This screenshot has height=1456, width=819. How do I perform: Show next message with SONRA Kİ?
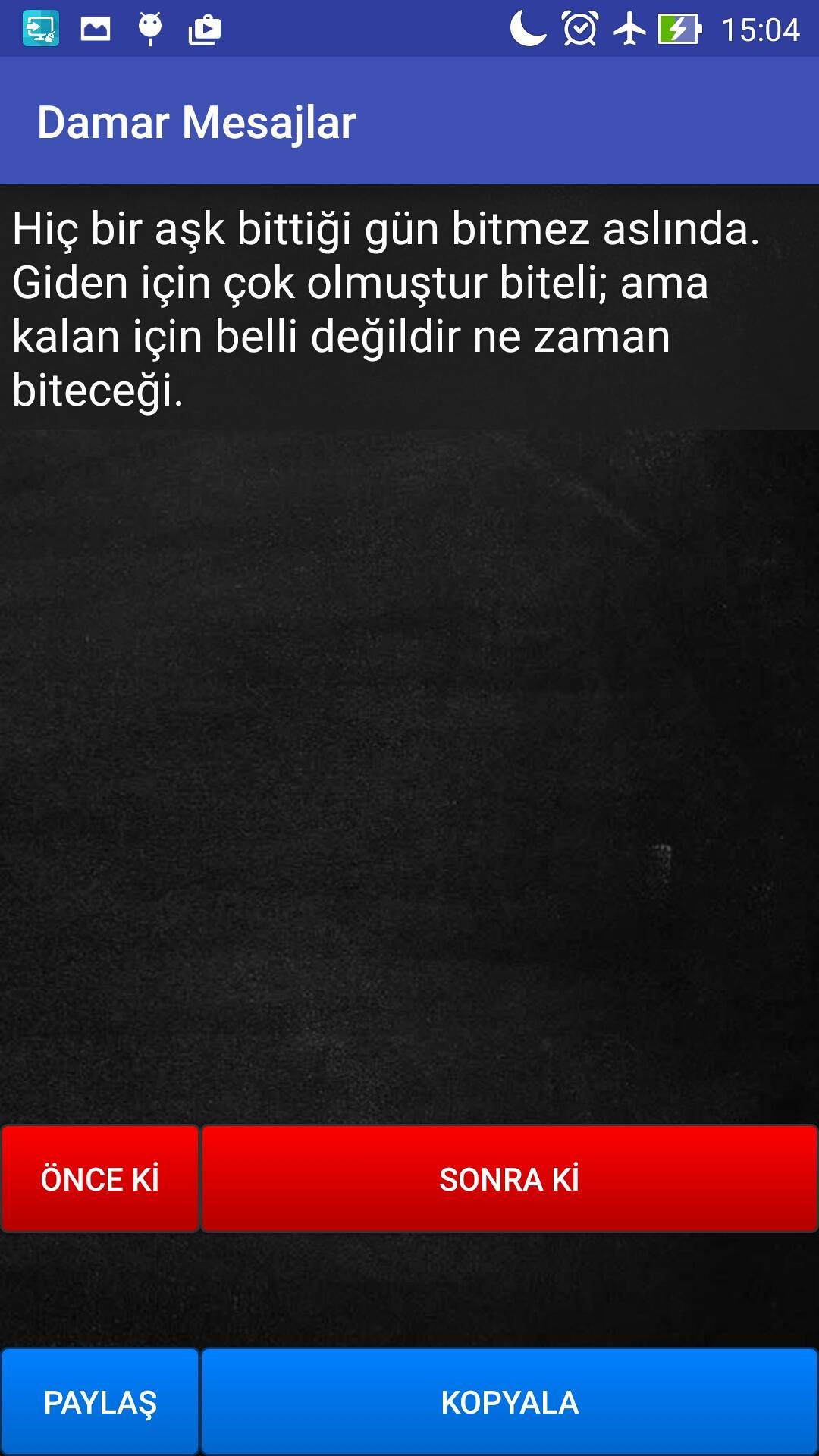(509, 1178)
